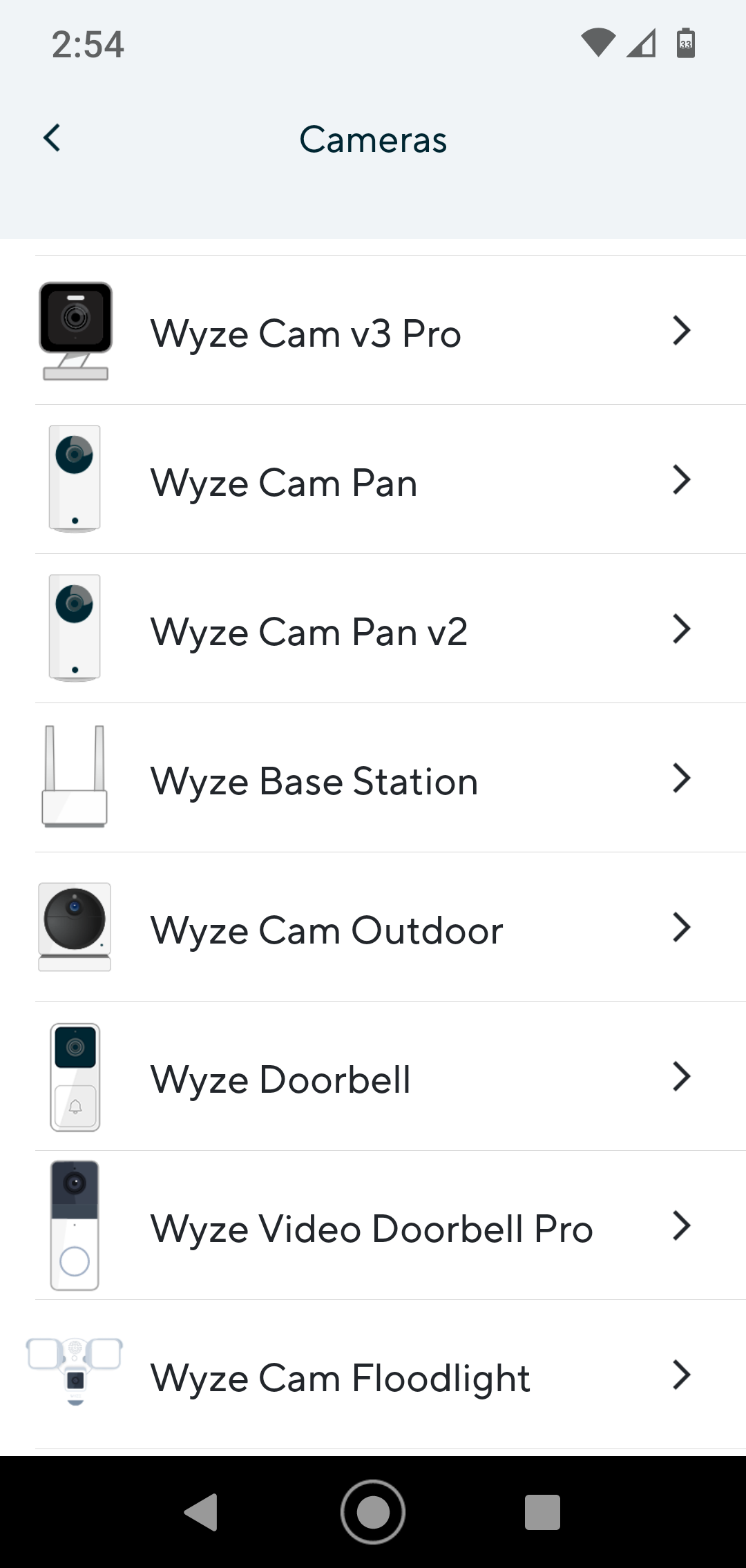Tap the Wyze Doorbell row

pyautogui.click(x=373, y=1078)
